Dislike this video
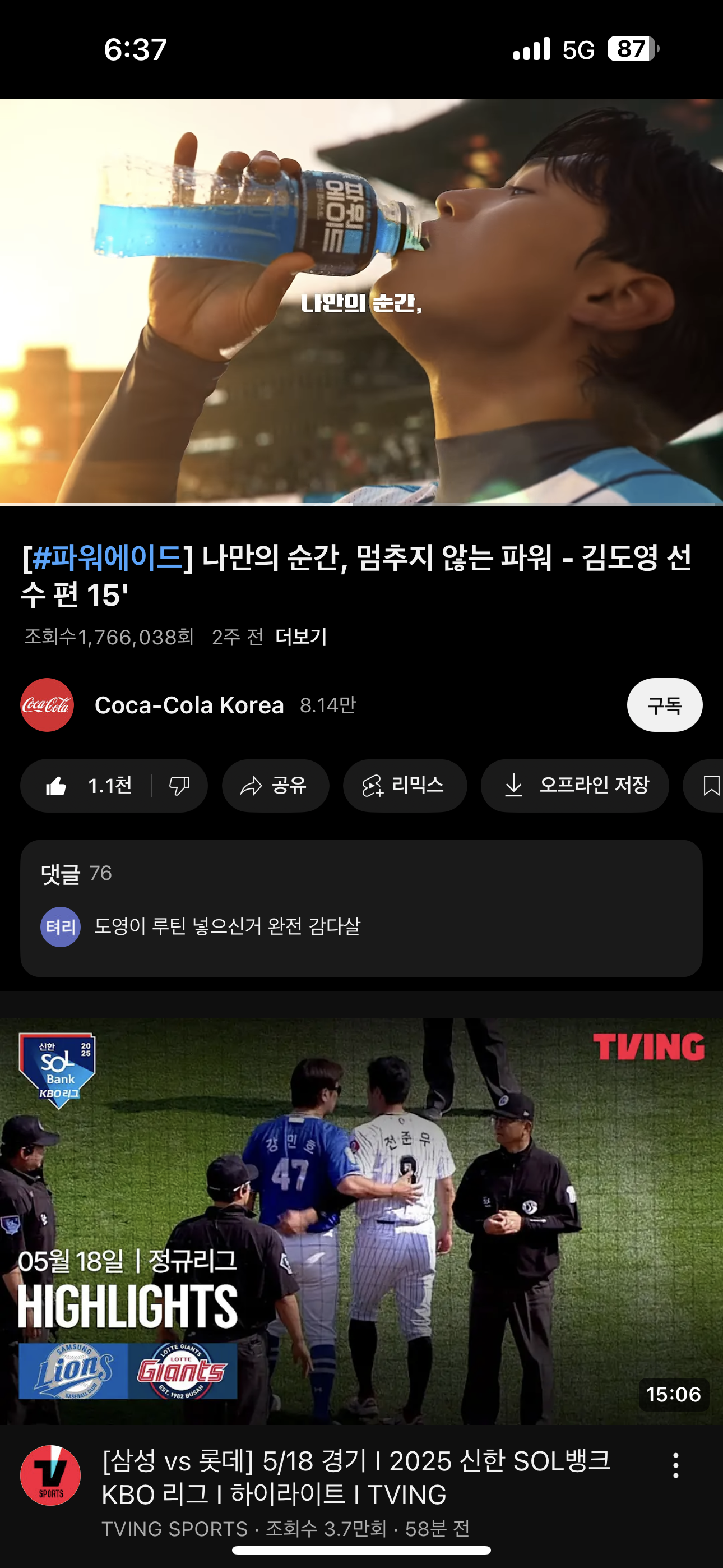 pyautogui.click(x=179, y=786)
